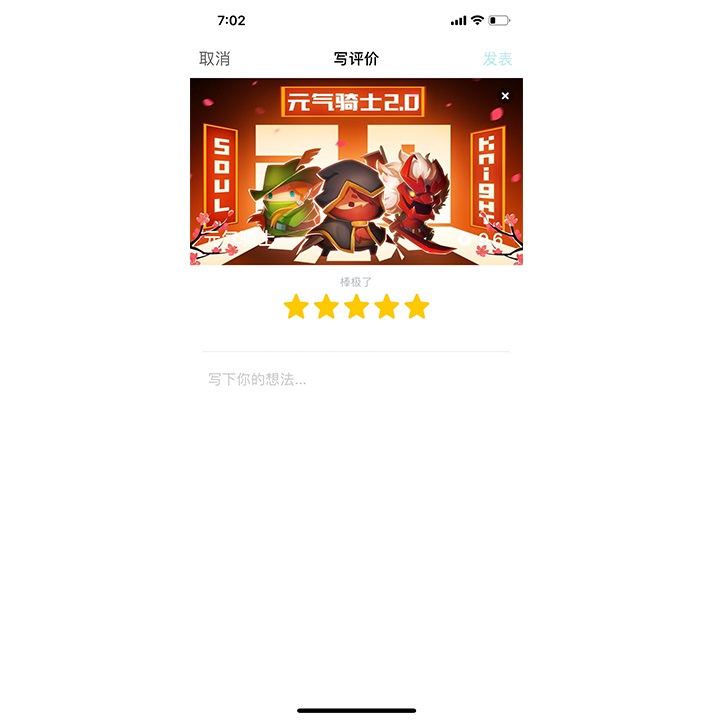Set rating to three stars
Image resolution: width=713 pixels, height=720 pixels.
[x=356, y=307]
